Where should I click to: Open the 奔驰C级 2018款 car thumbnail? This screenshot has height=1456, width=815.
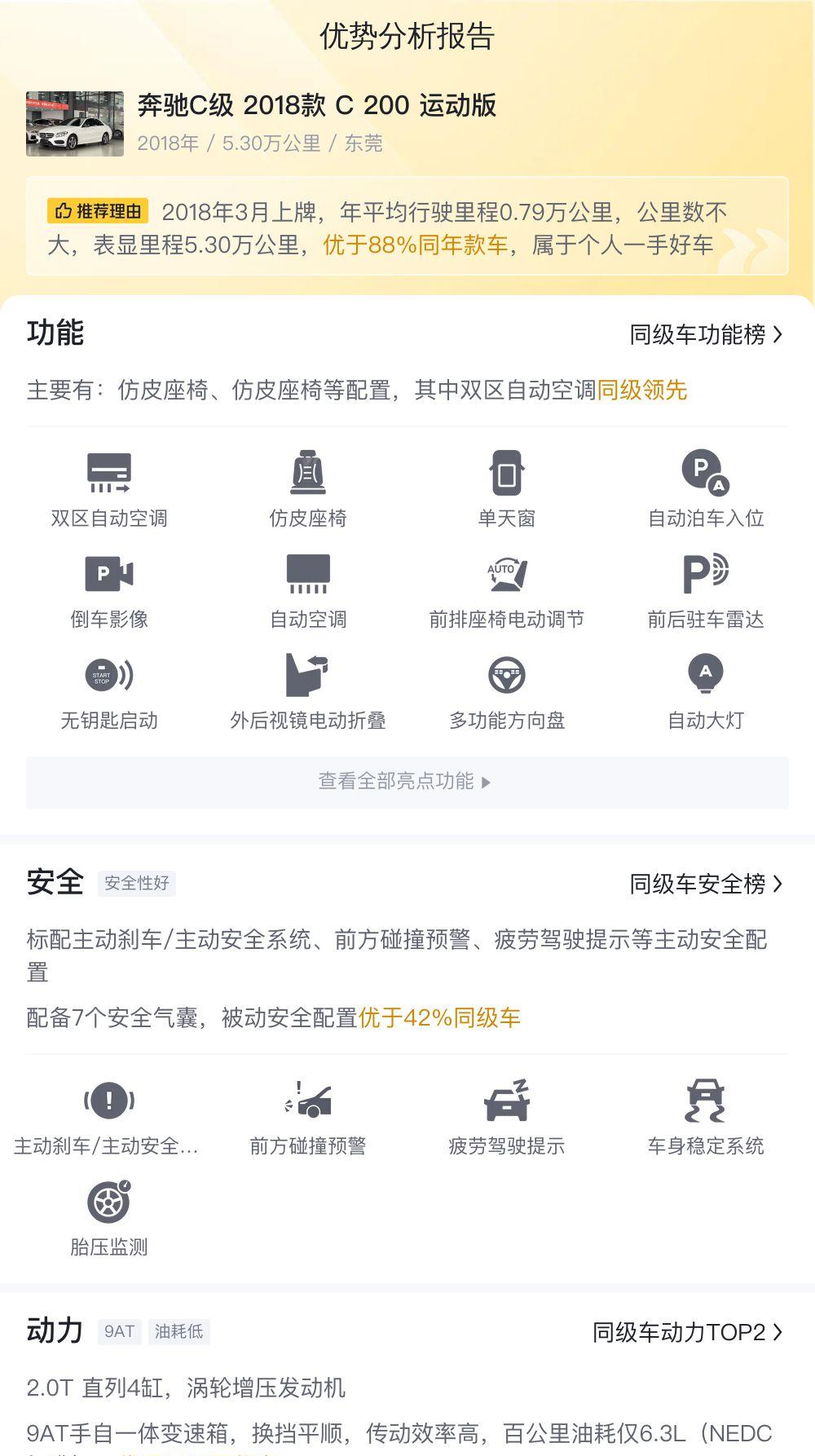[75, 124]
